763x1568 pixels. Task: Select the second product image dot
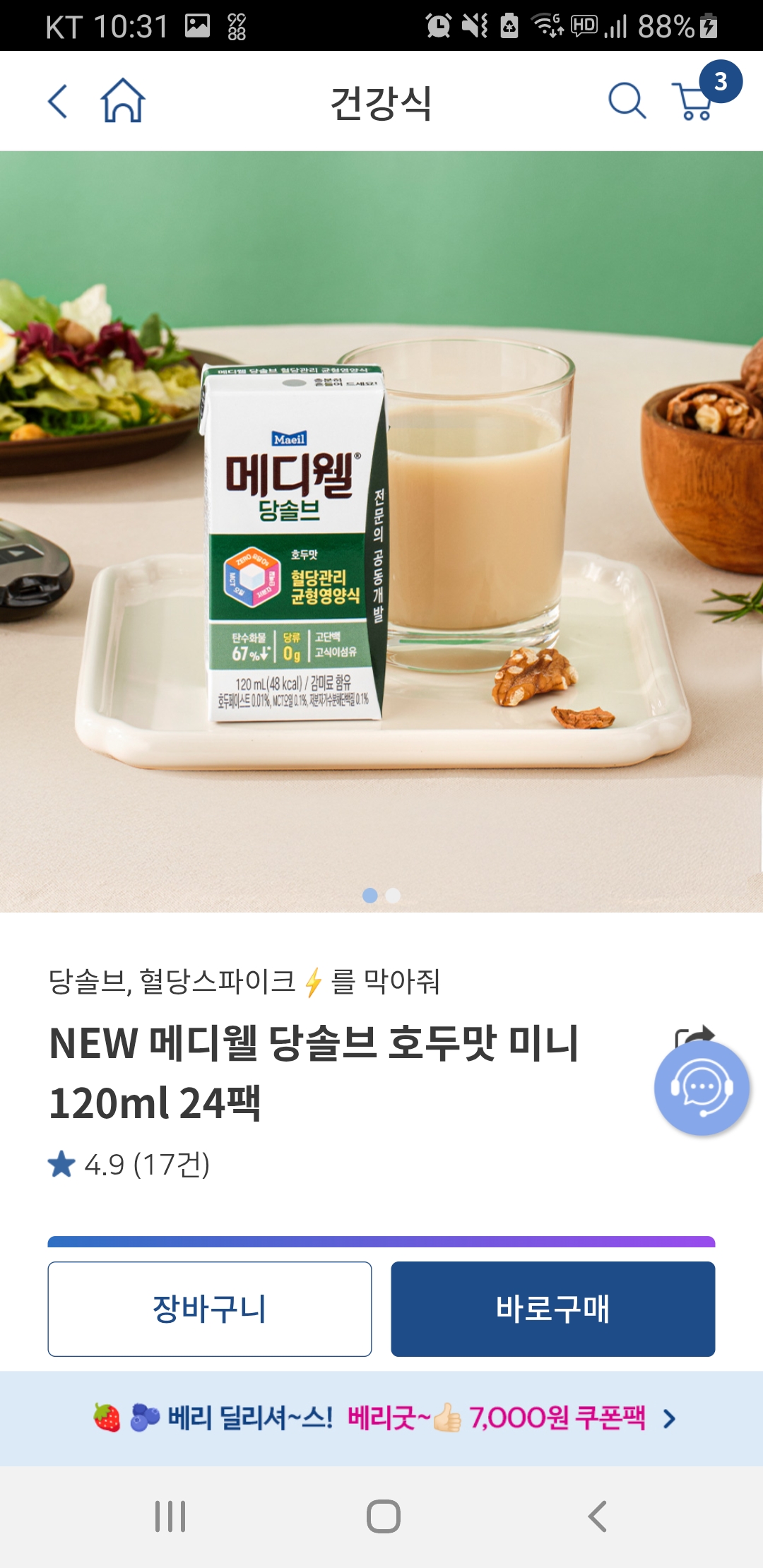point(394,896)
